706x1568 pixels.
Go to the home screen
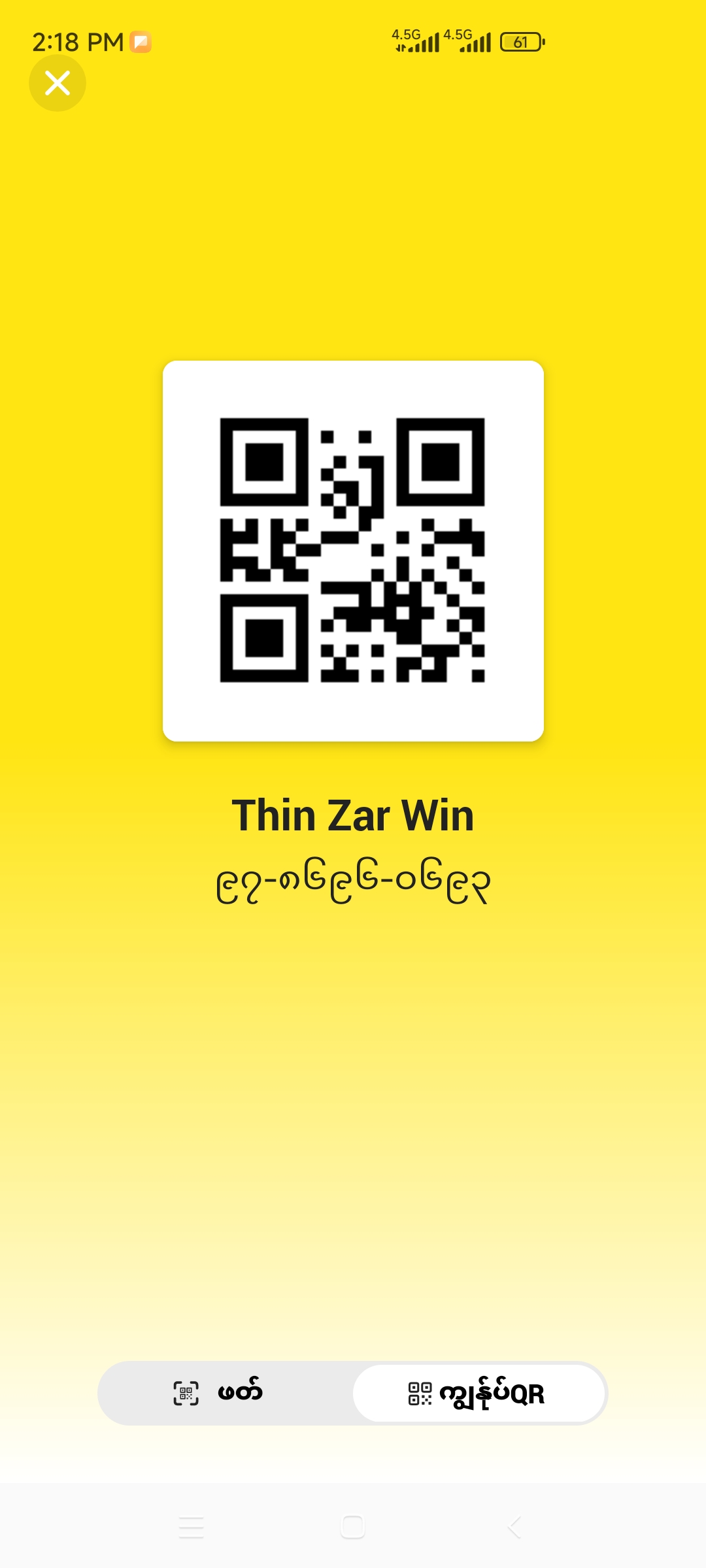pos(353,1527)
